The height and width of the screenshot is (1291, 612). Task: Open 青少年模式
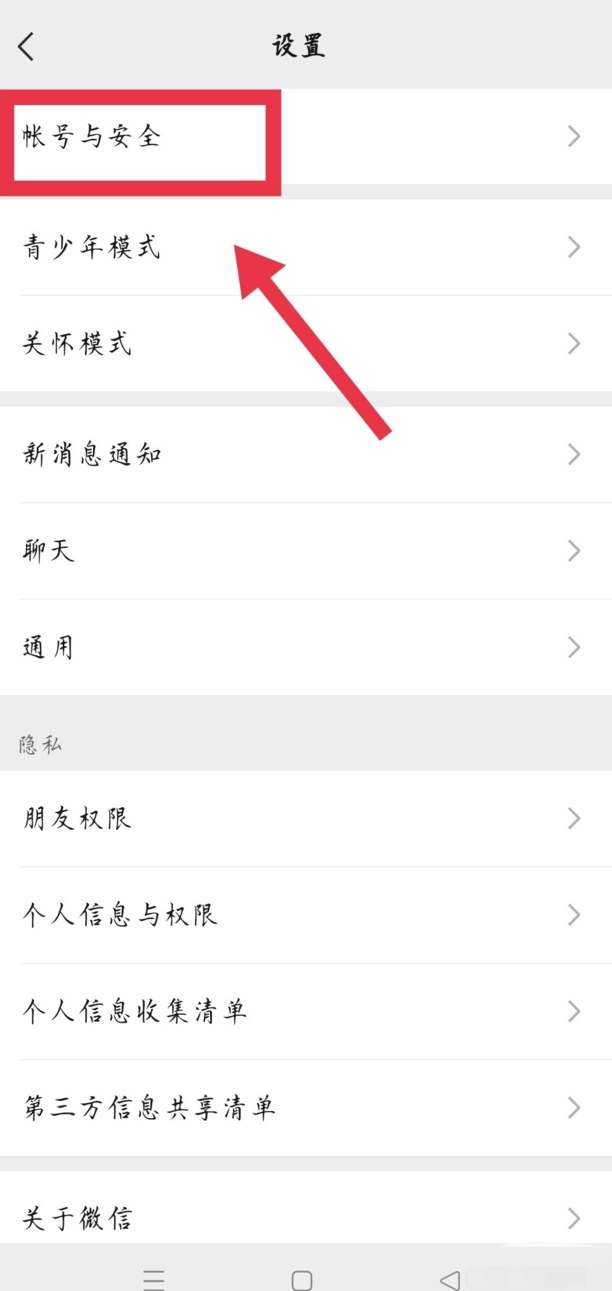click(x=306, y=247)
